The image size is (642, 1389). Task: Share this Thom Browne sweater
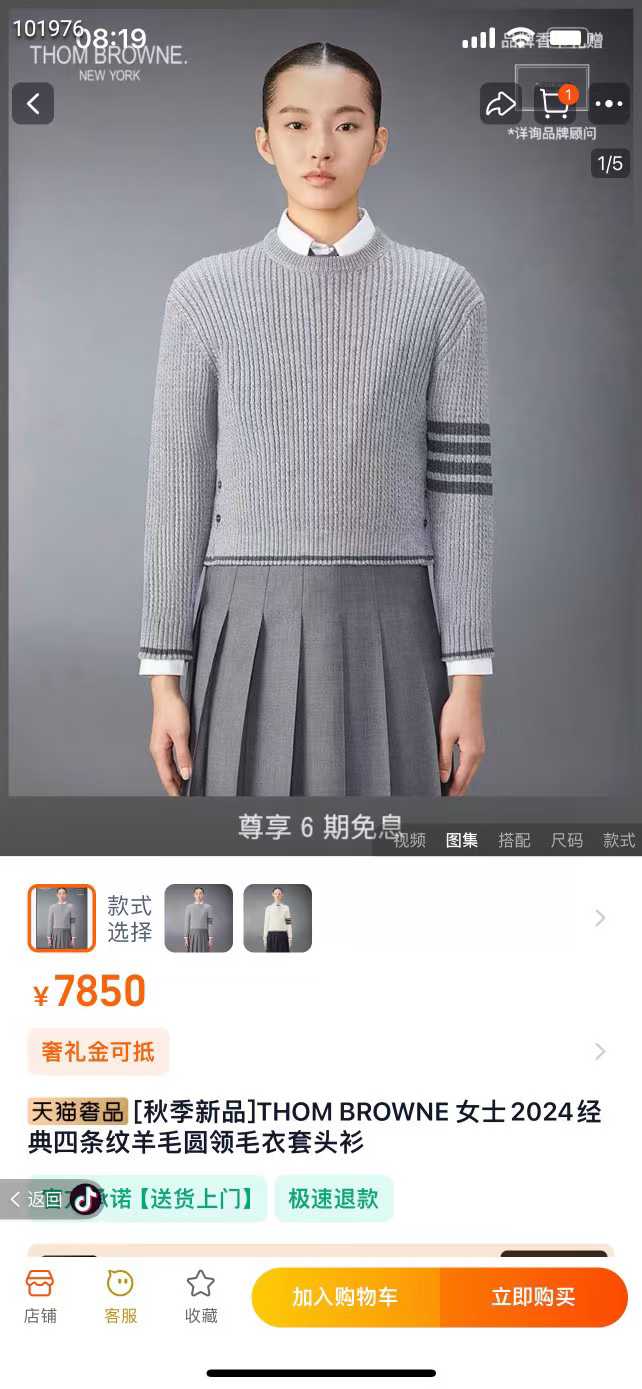[500, 103]
